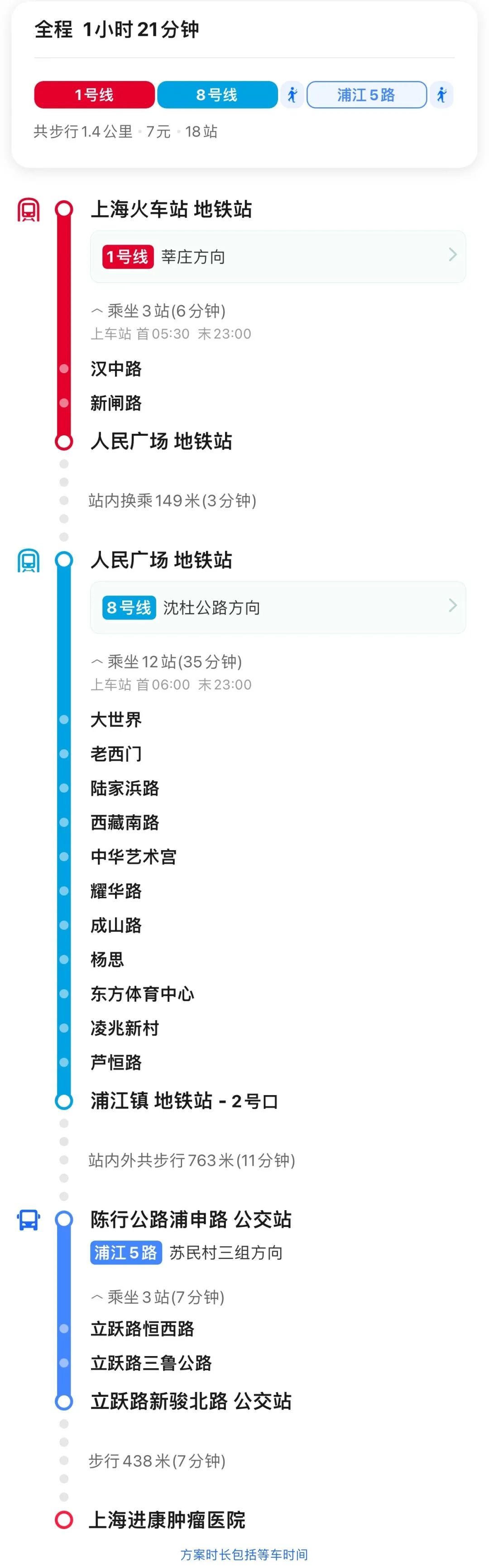The image size is (489, 1568).
Task: Open Line 1 莘庄方向 direction options
Action: (x=278, y=256)
